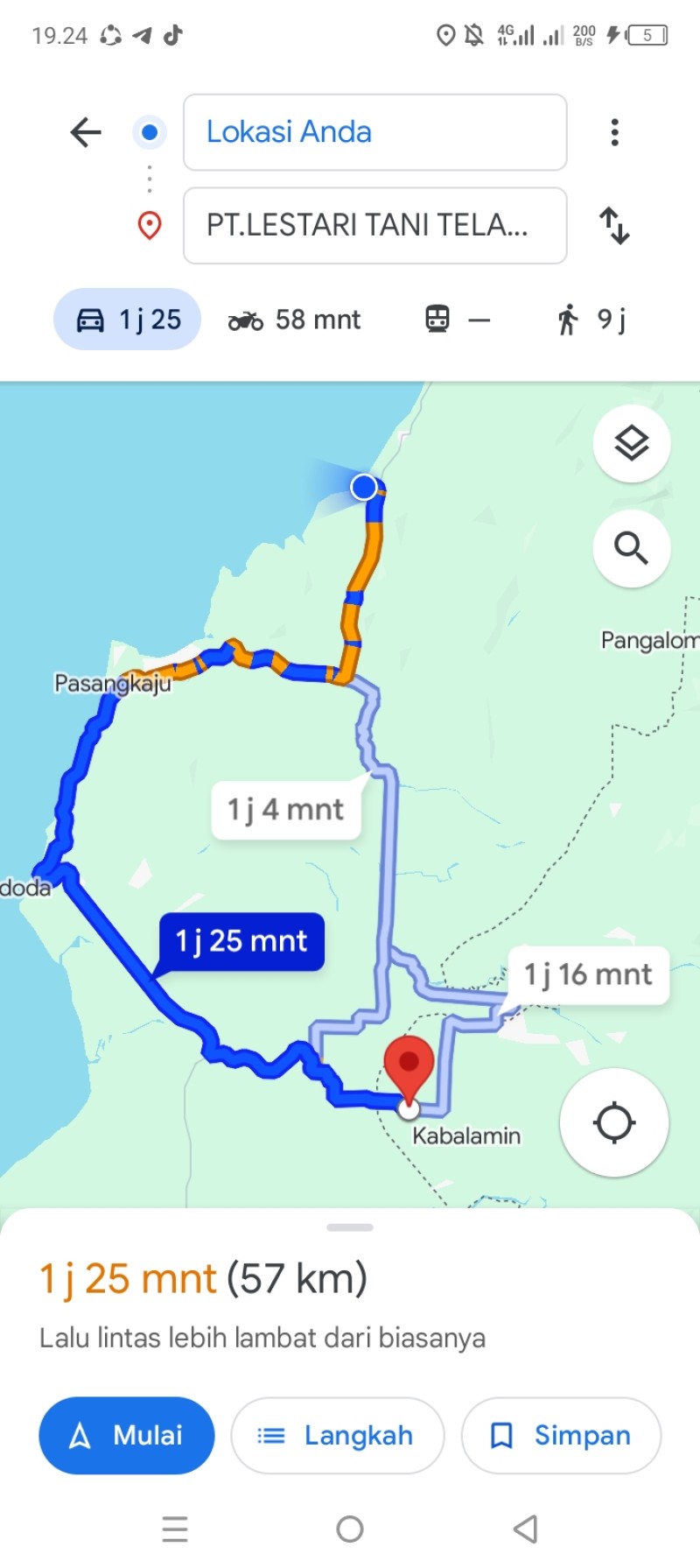Open the system recent apps menu
The height and width of the screenshot is (1568, 700).
(175, 1529)
